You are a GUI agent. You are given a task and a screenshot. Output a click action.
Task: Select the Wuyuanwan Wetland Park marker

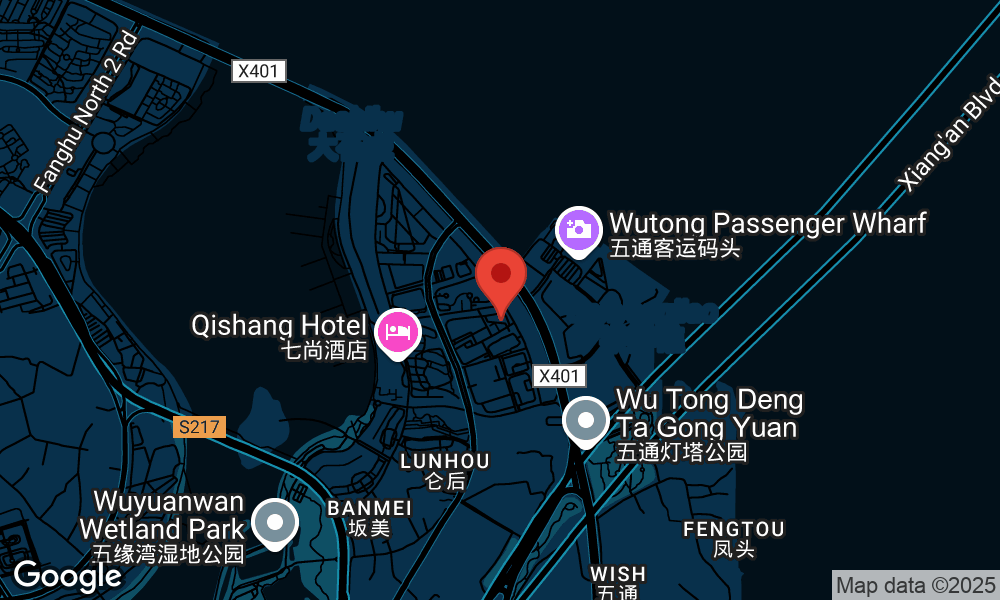click(x=275, y=523)
